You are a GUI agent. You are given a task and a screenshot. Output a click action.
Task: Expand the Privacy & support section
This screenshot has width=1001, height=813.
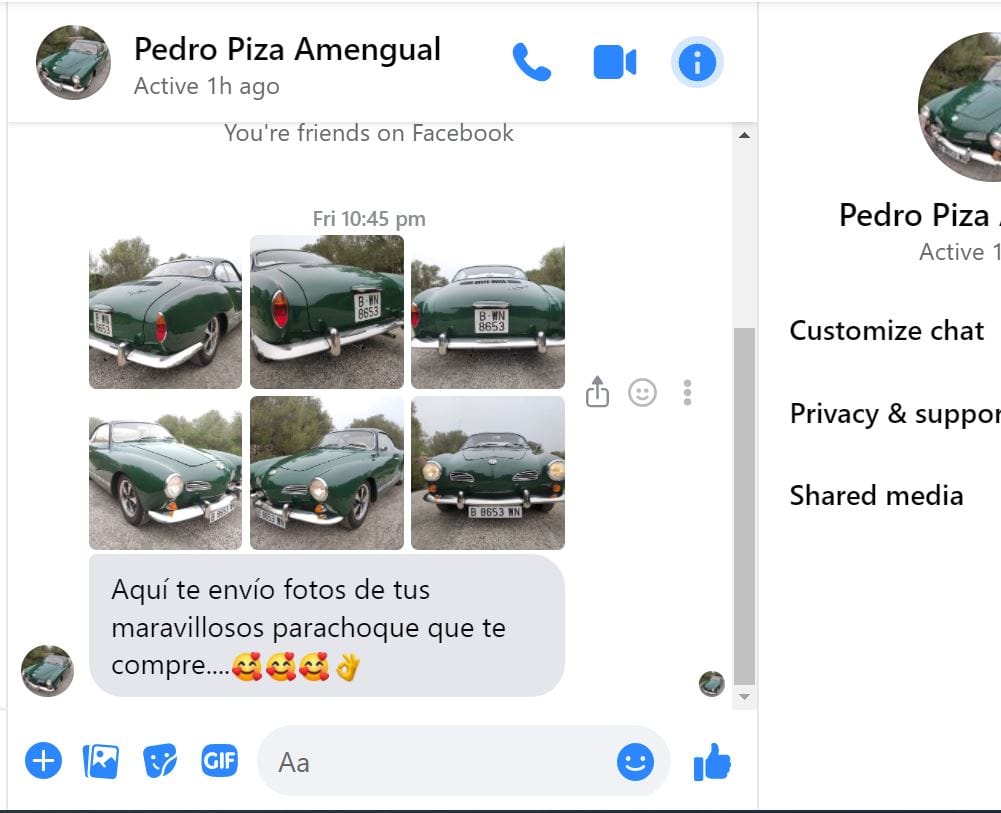point(894,414)
